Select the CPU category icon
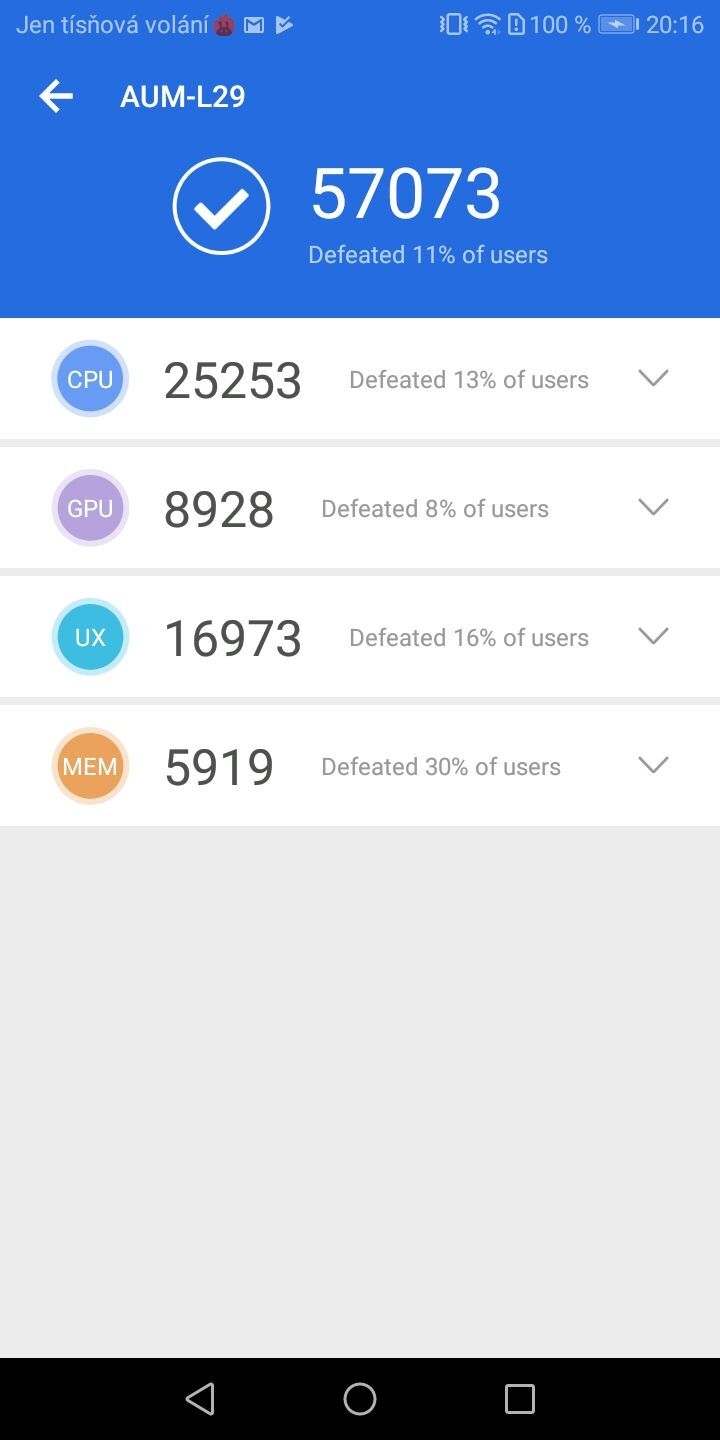 coord(90,378)
